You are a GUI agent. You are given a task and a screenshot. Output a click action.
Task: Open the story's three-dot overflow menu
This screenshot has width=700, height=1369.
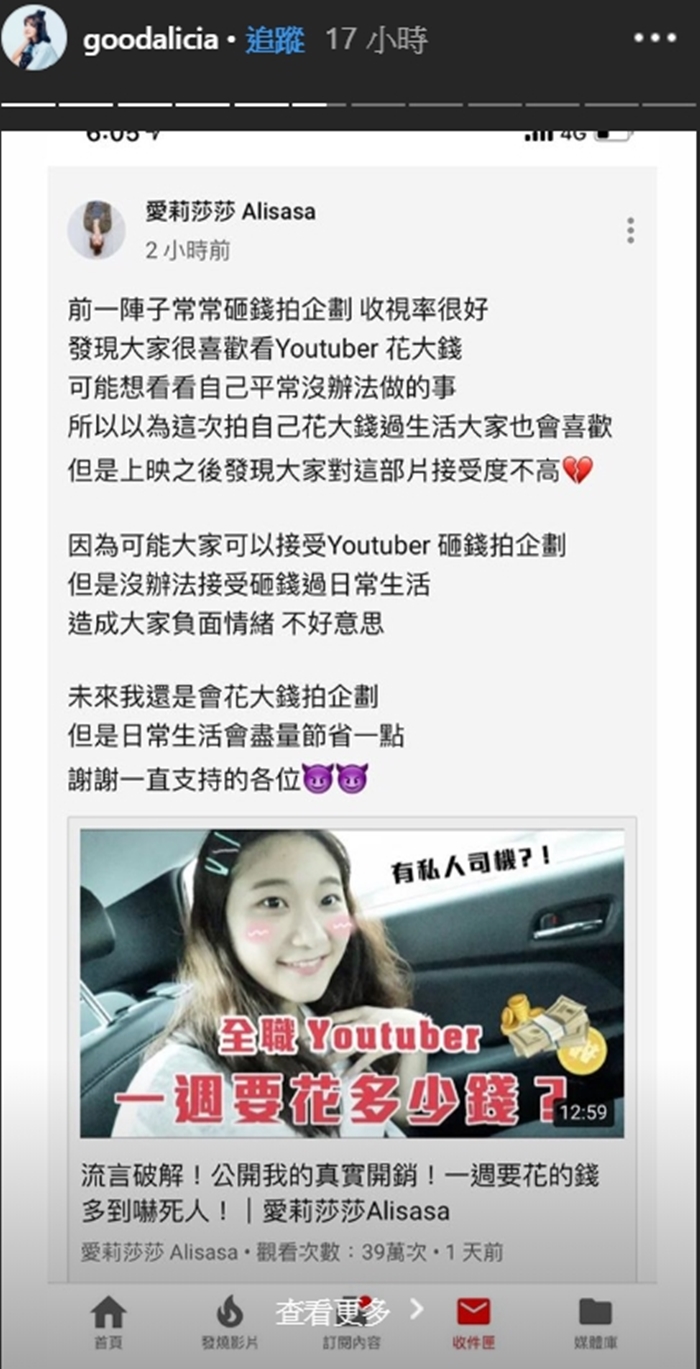655,39
